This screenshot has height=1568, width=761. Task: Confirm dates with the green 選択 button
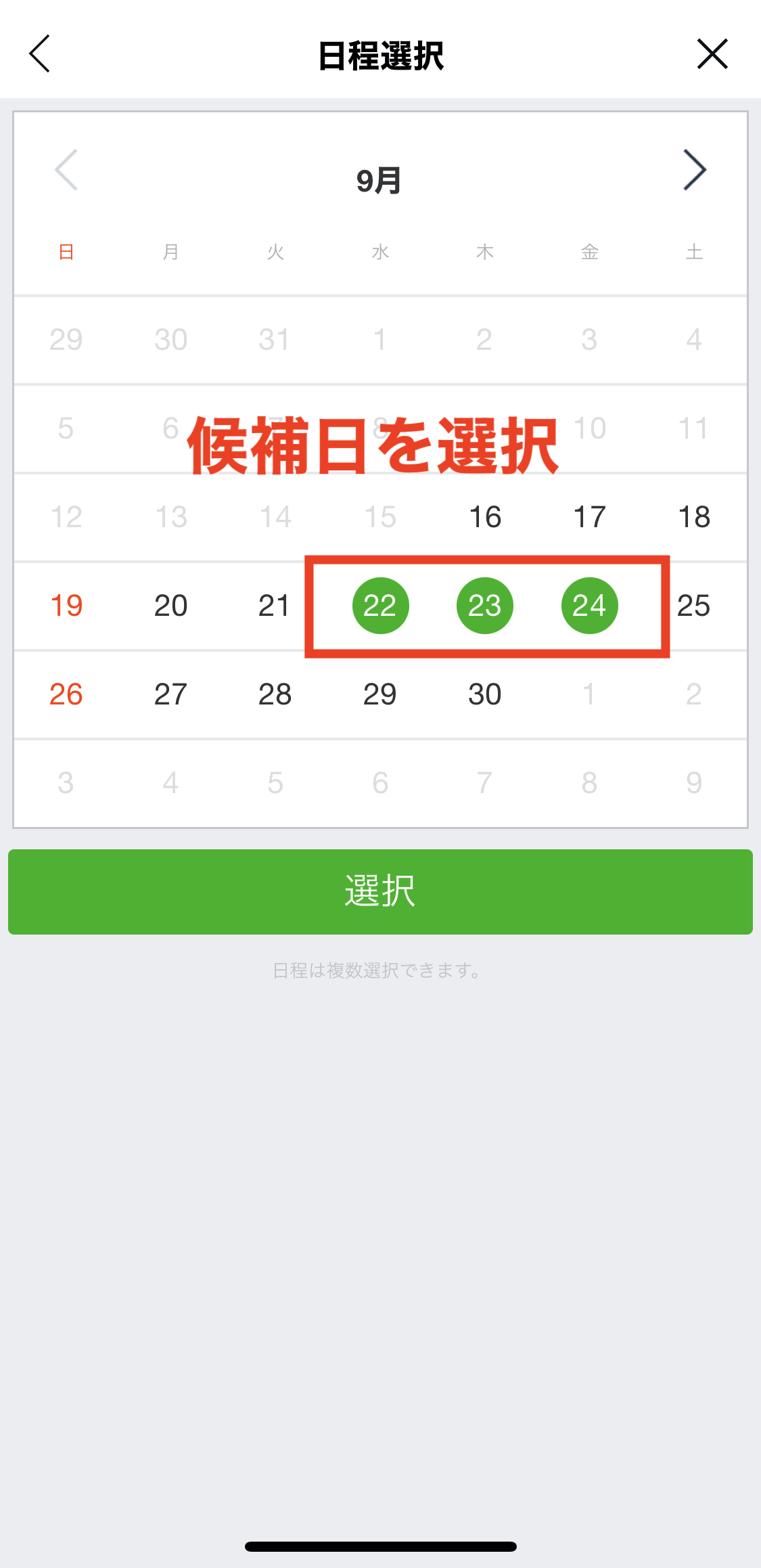pos(380,891)
